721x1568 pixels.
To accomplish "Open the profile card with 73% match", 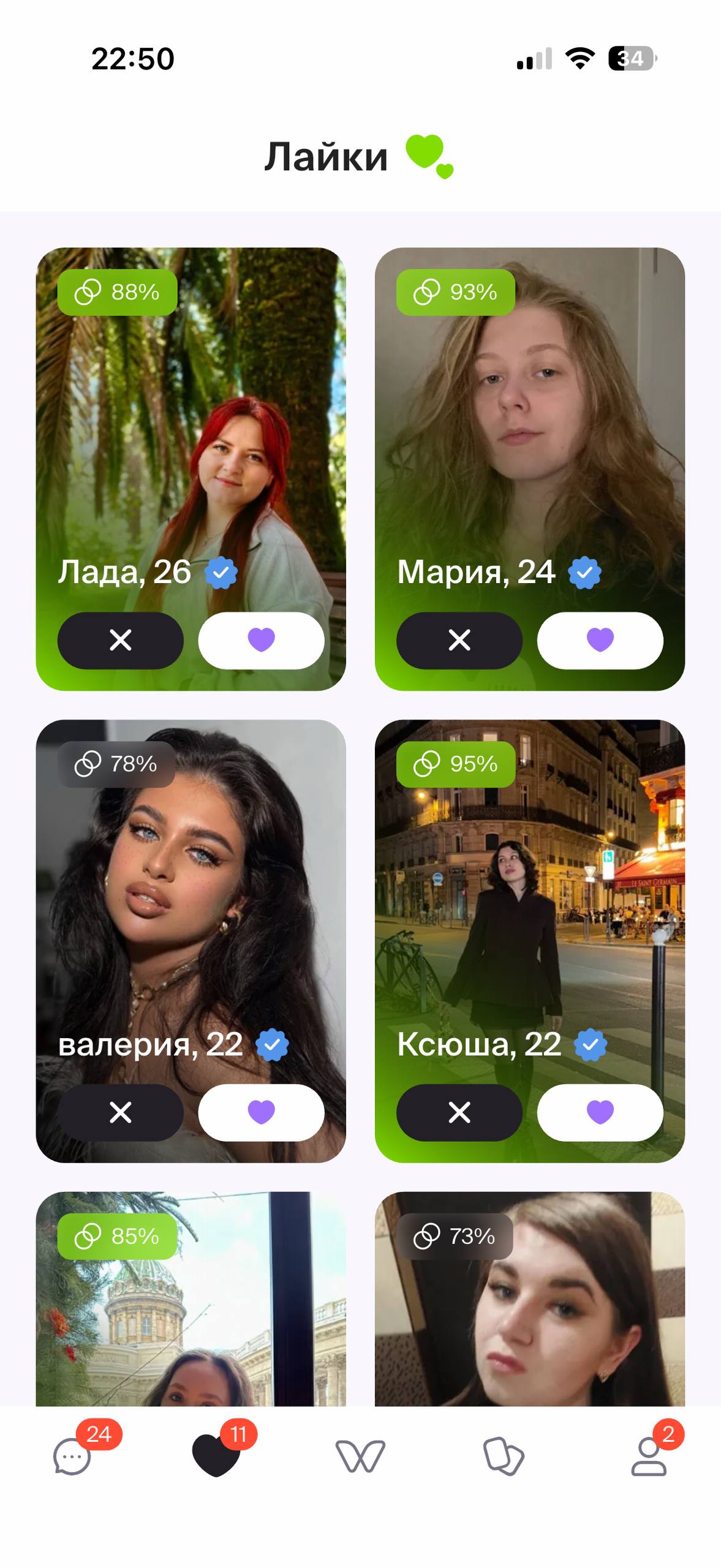I will (x=529, y=1317).
